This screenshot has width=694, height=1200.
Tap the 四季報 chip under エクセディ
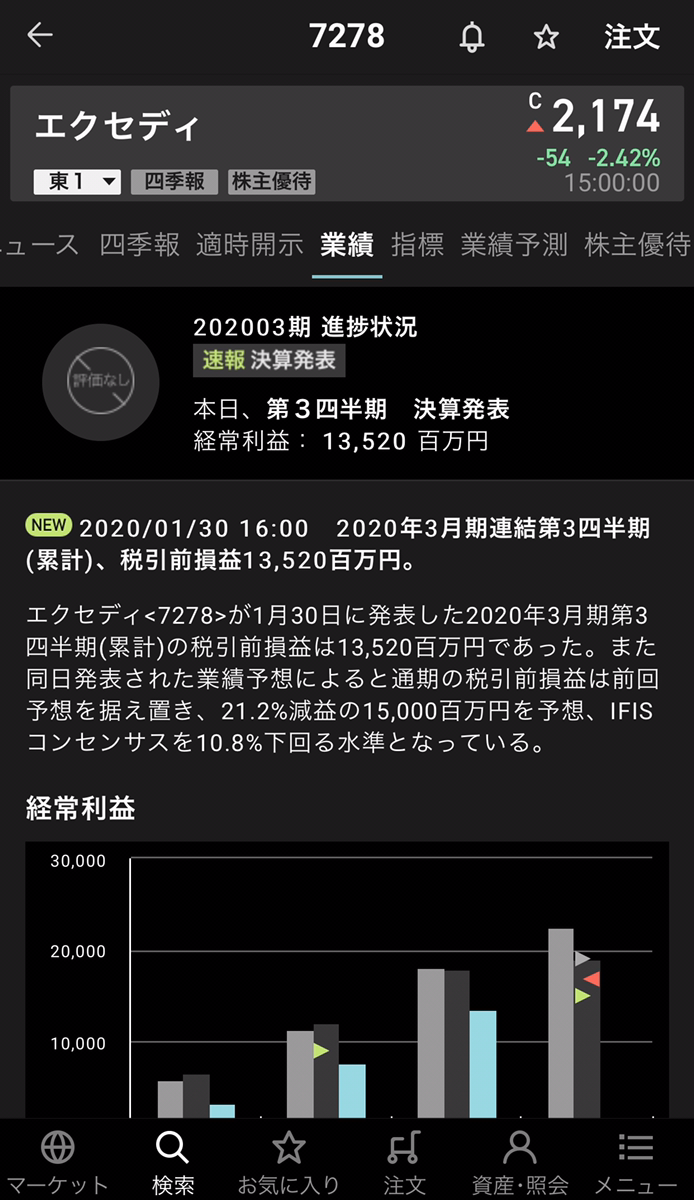click(175, 181)
